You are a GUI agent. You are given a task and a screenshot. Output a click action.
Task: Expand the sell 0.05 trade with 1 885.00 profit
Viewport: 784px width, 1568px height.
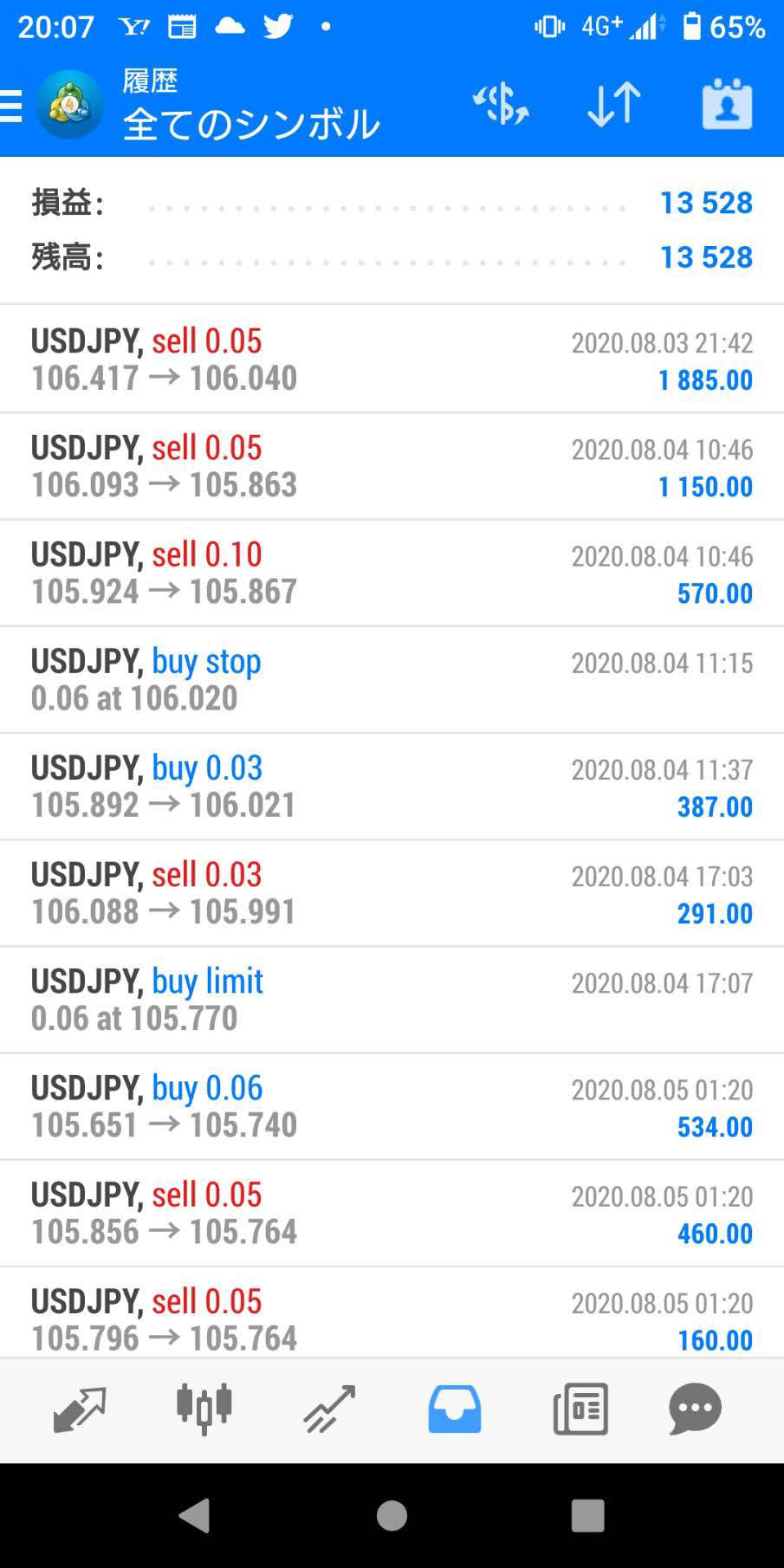[392, 360]
